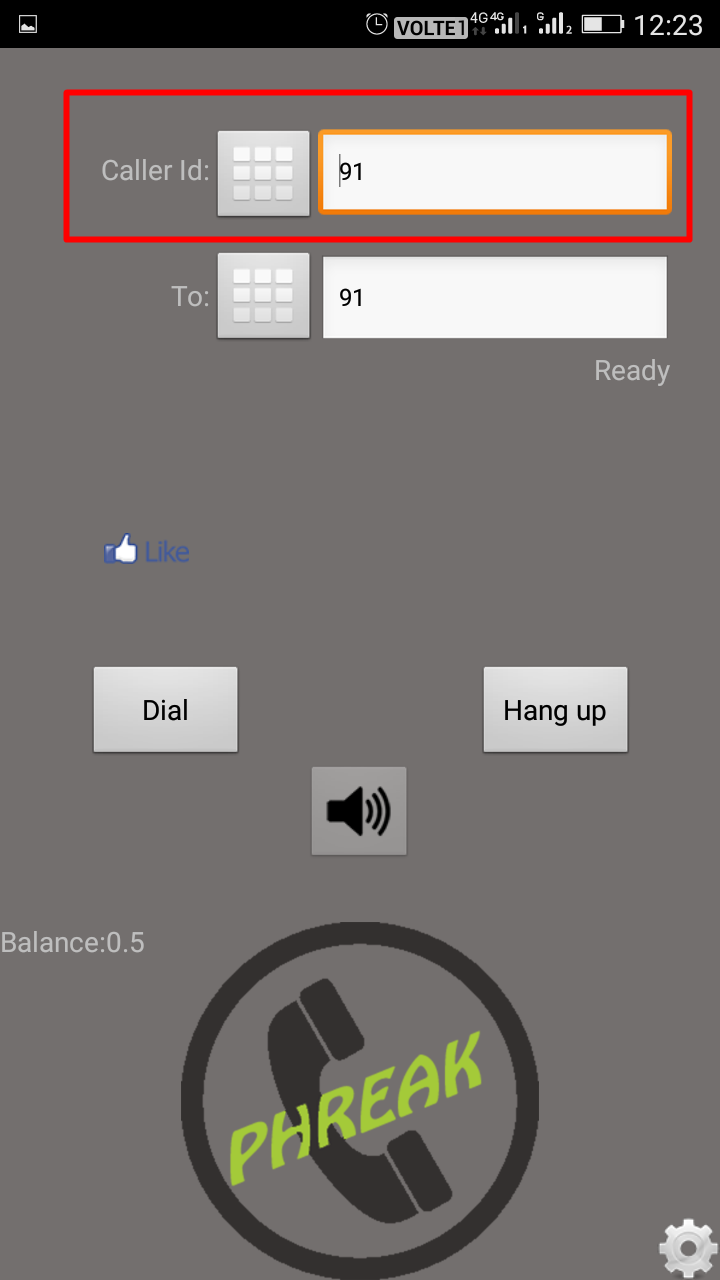The width and height of the screenshot is (720, 1280).
Task: Toggle the speakerphone button
Action: (x=359, y=811)
